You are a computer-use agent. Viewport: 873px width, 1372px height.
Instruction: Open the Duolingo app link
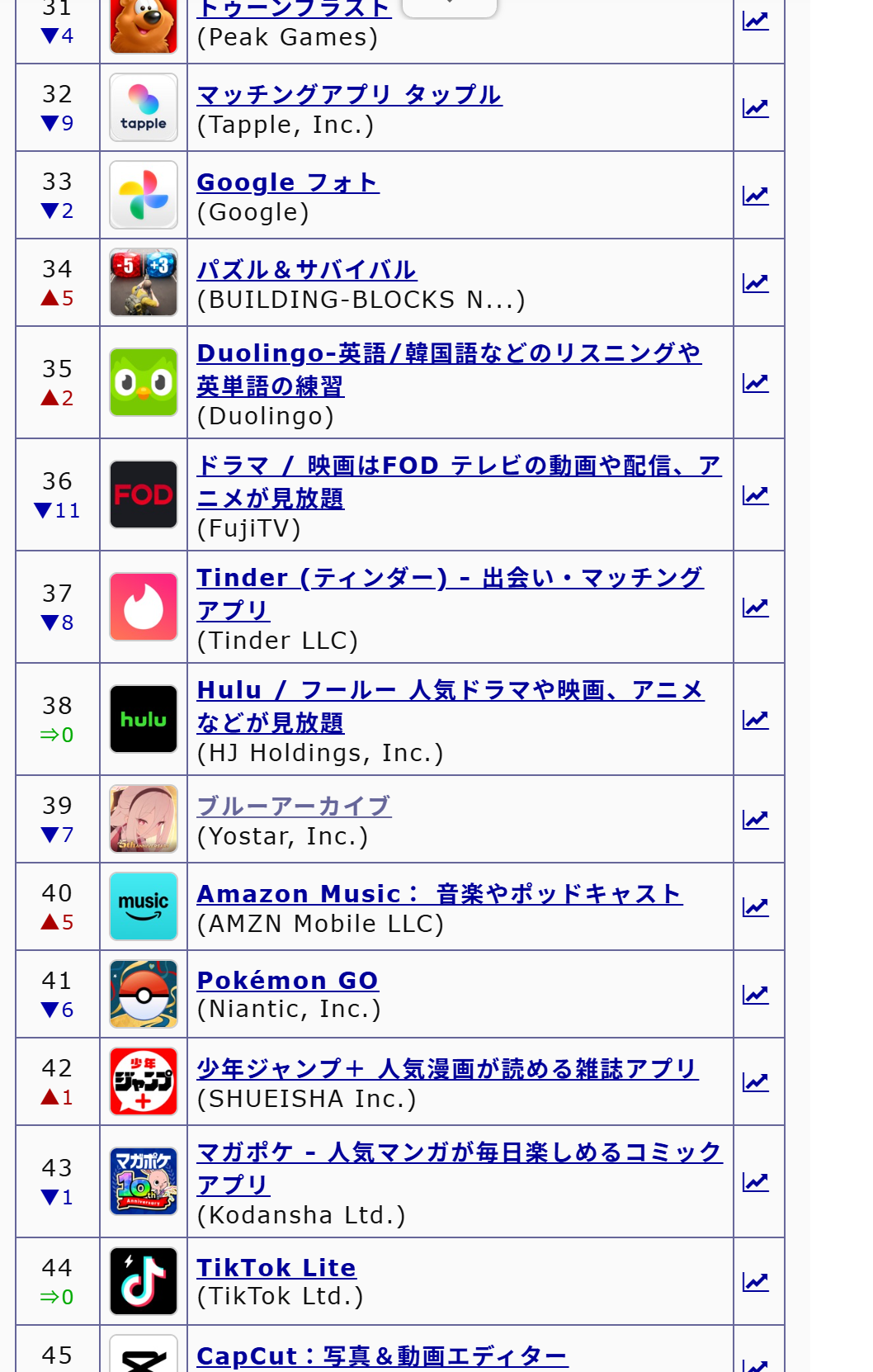448,353
